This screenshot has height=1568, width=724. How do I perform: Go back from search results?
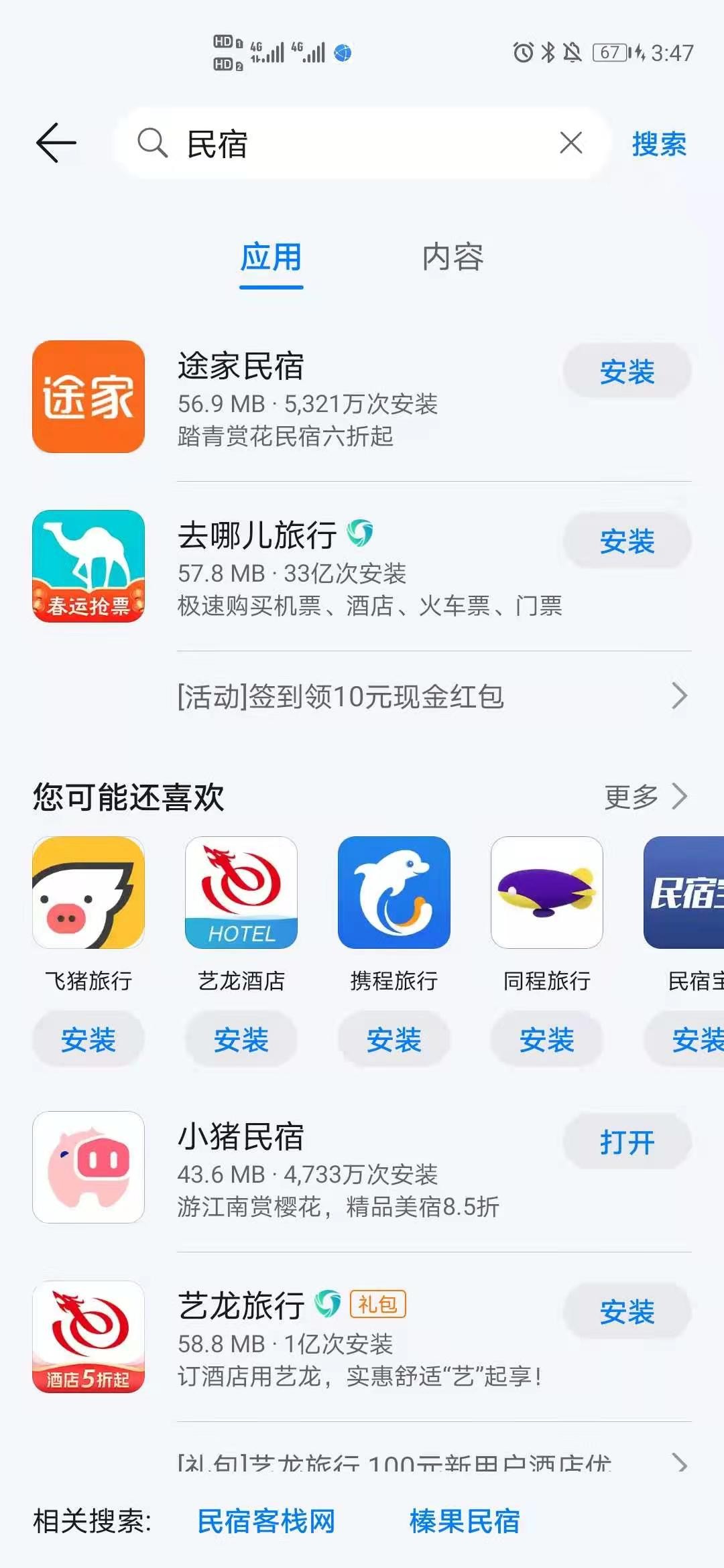pyautogui.click(x=56, y=143)
